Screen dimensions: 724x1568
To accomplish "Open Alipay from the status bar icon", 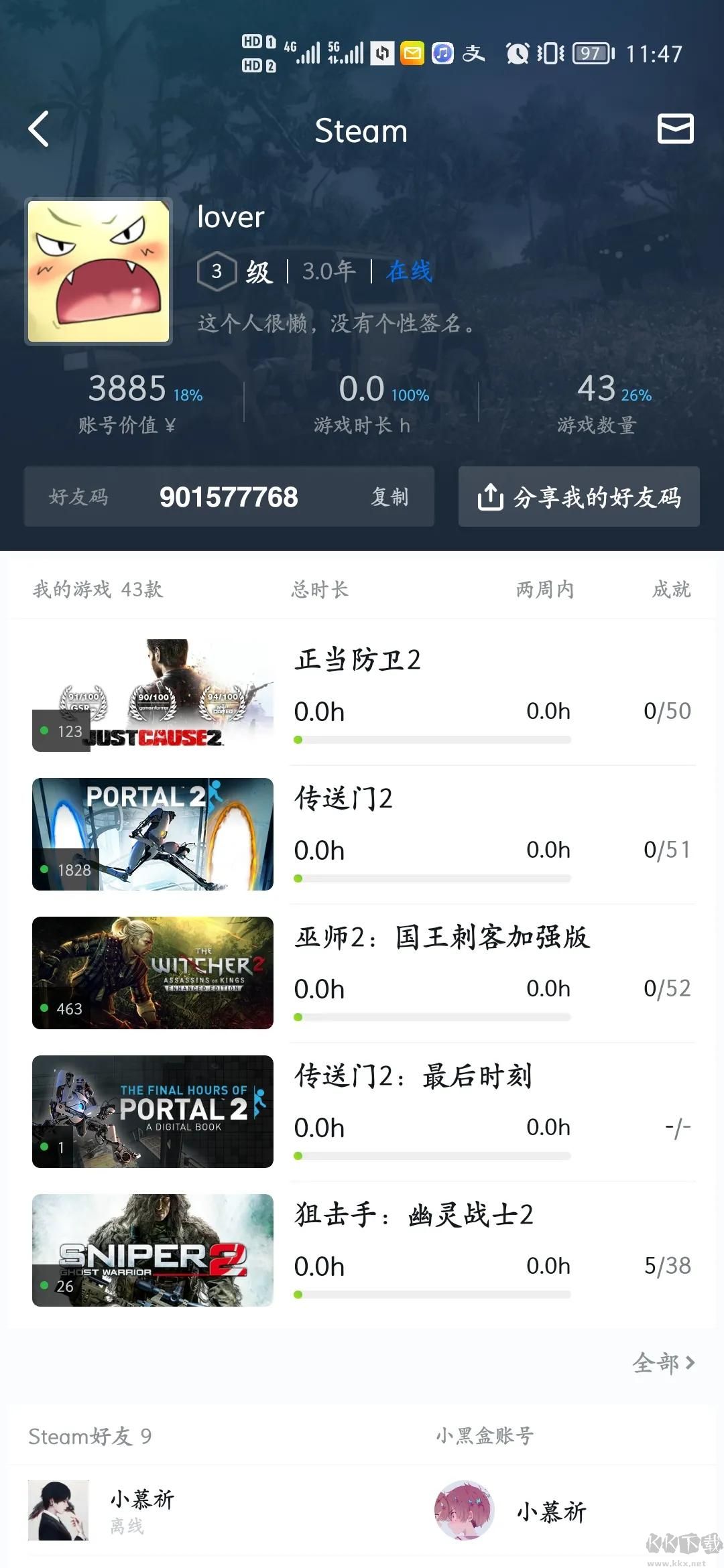I will coord(473,52).
